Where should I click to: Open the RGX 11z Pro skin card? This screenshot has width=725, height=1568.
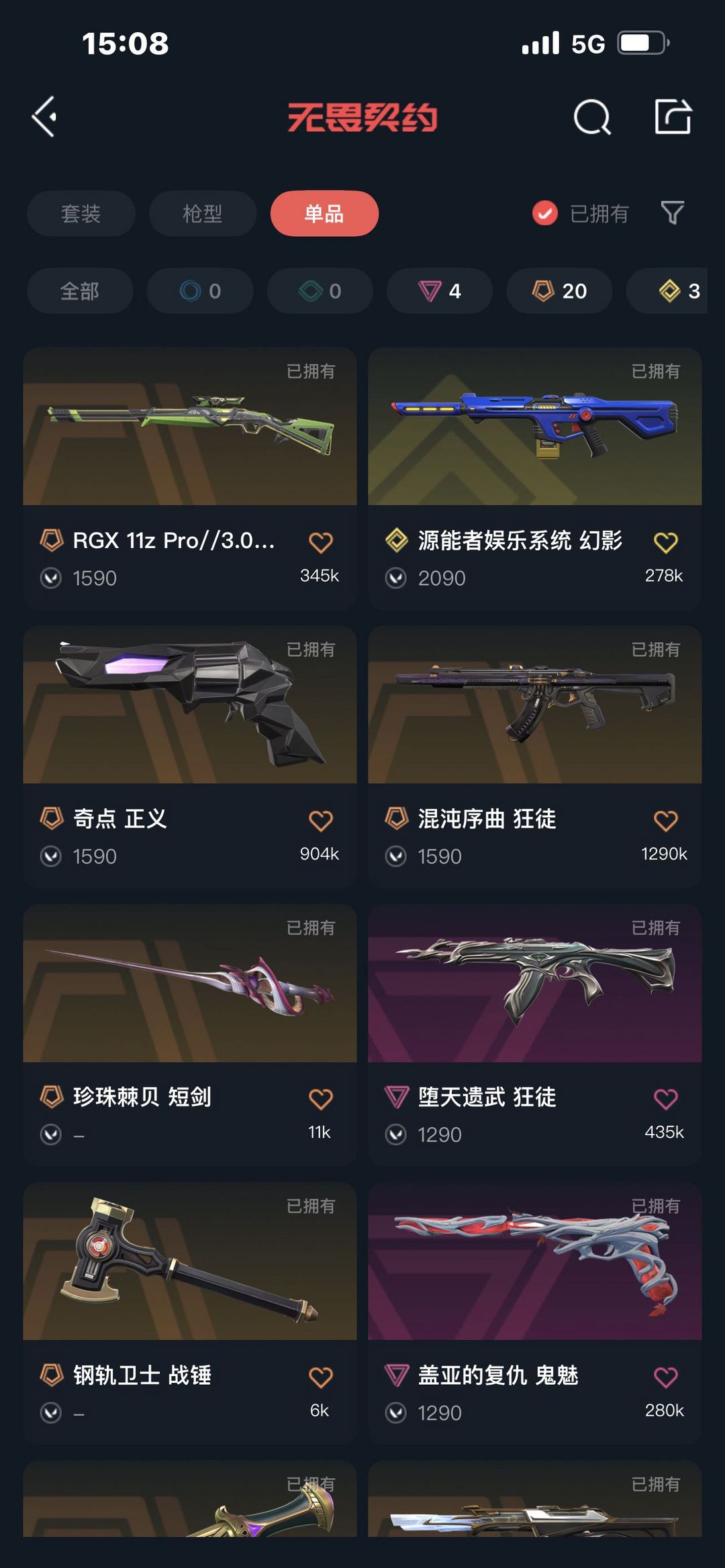pos(190,478)
